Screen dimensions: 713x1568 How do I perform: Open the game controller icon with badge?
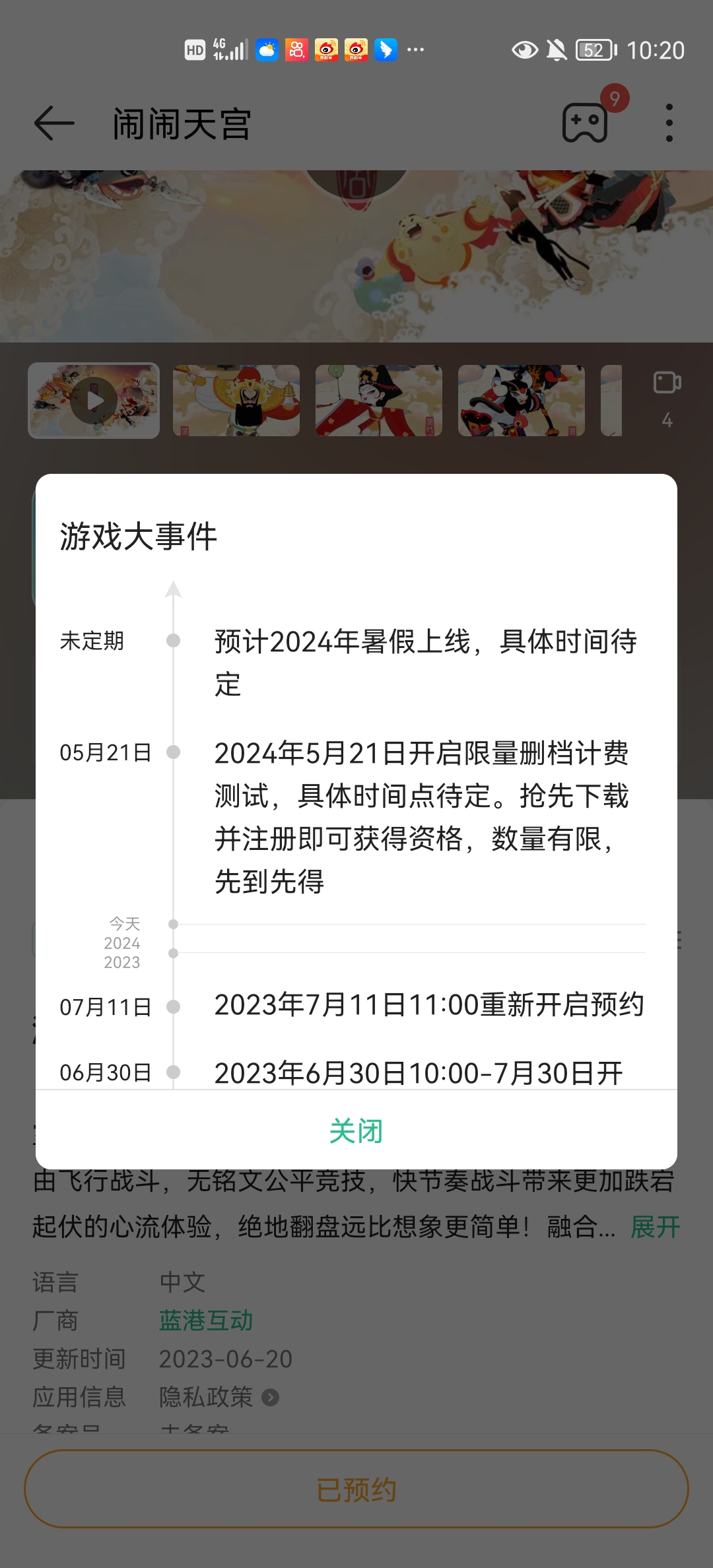(x=585, y=123)
